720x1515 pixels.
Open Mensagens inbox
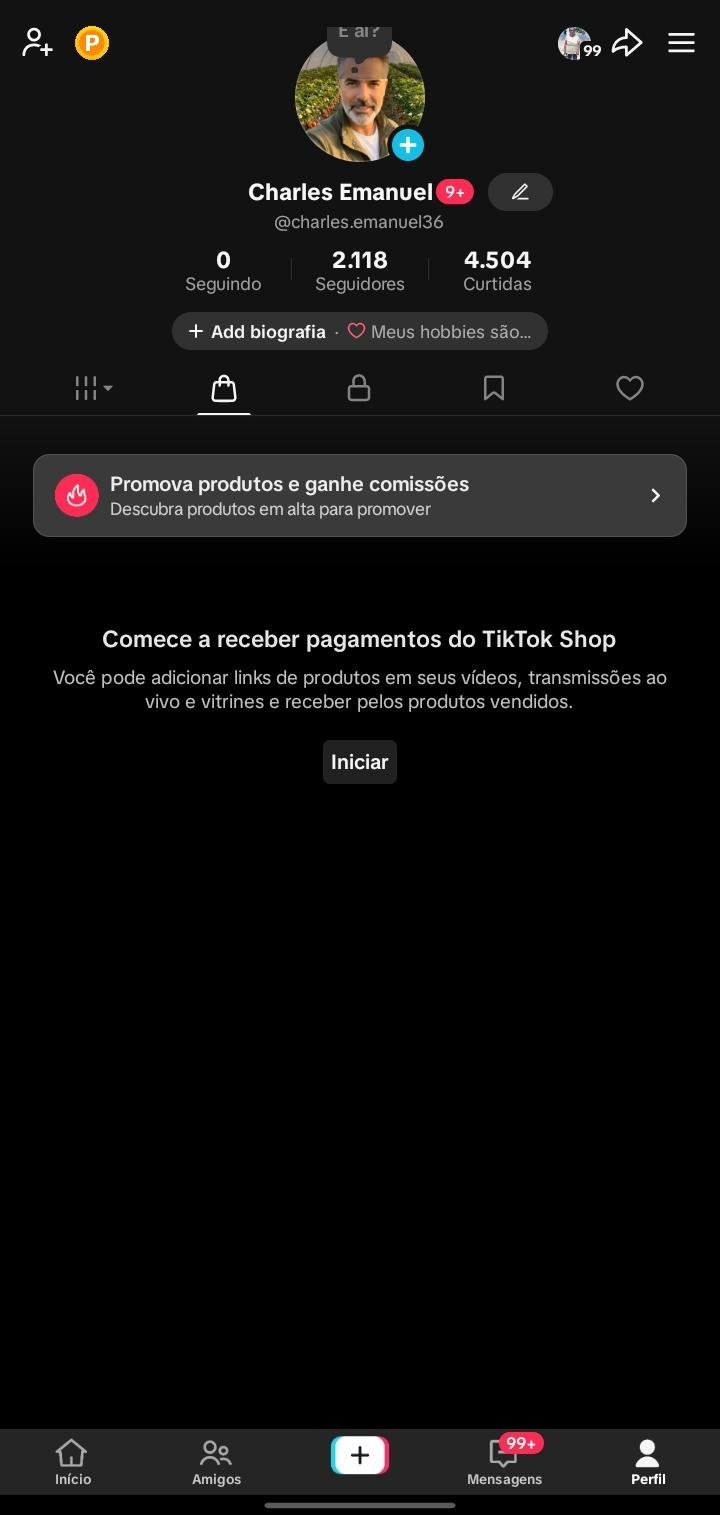(504, 1462)
